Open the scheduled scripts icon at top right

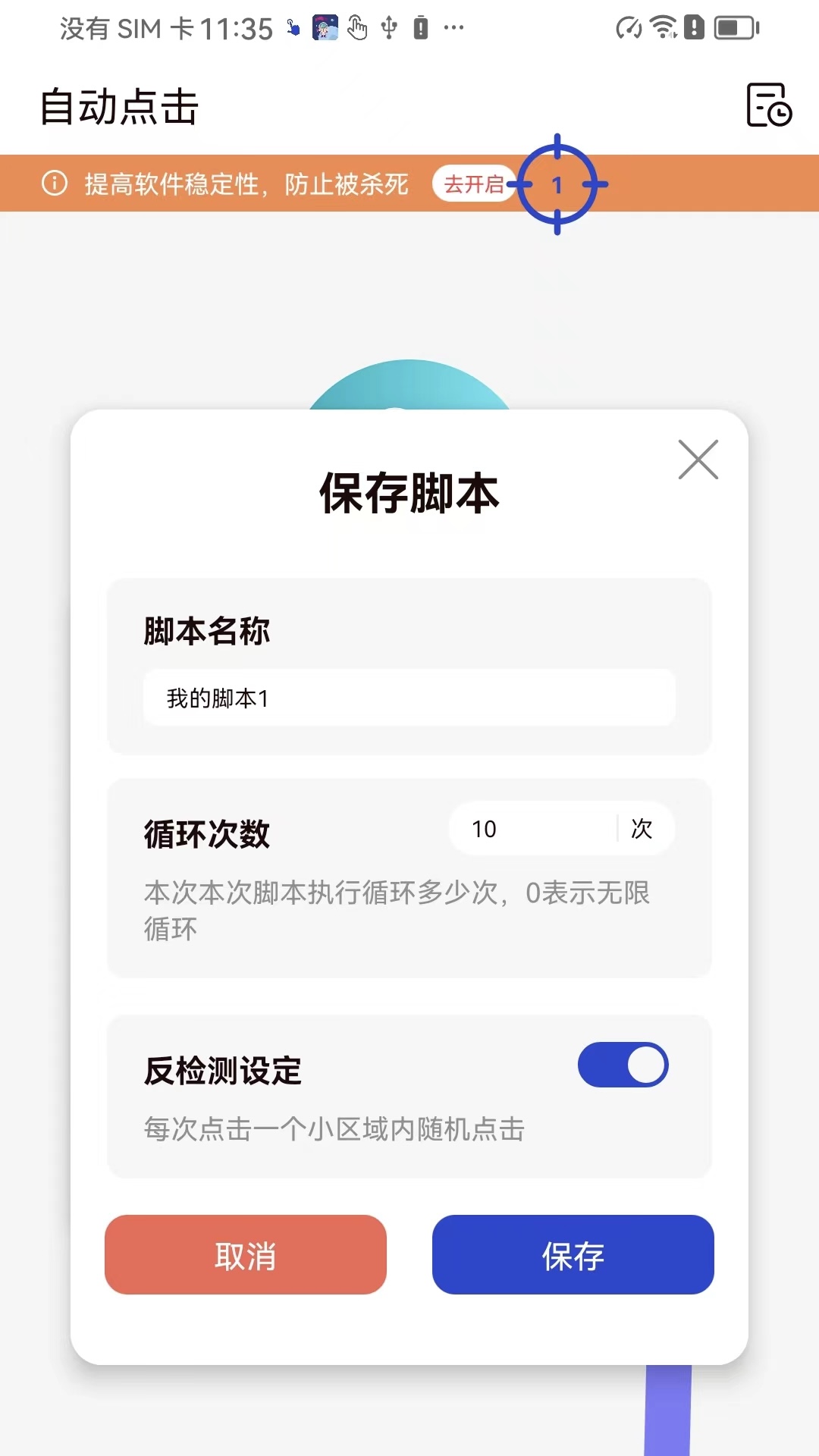[x=769, y=105]
